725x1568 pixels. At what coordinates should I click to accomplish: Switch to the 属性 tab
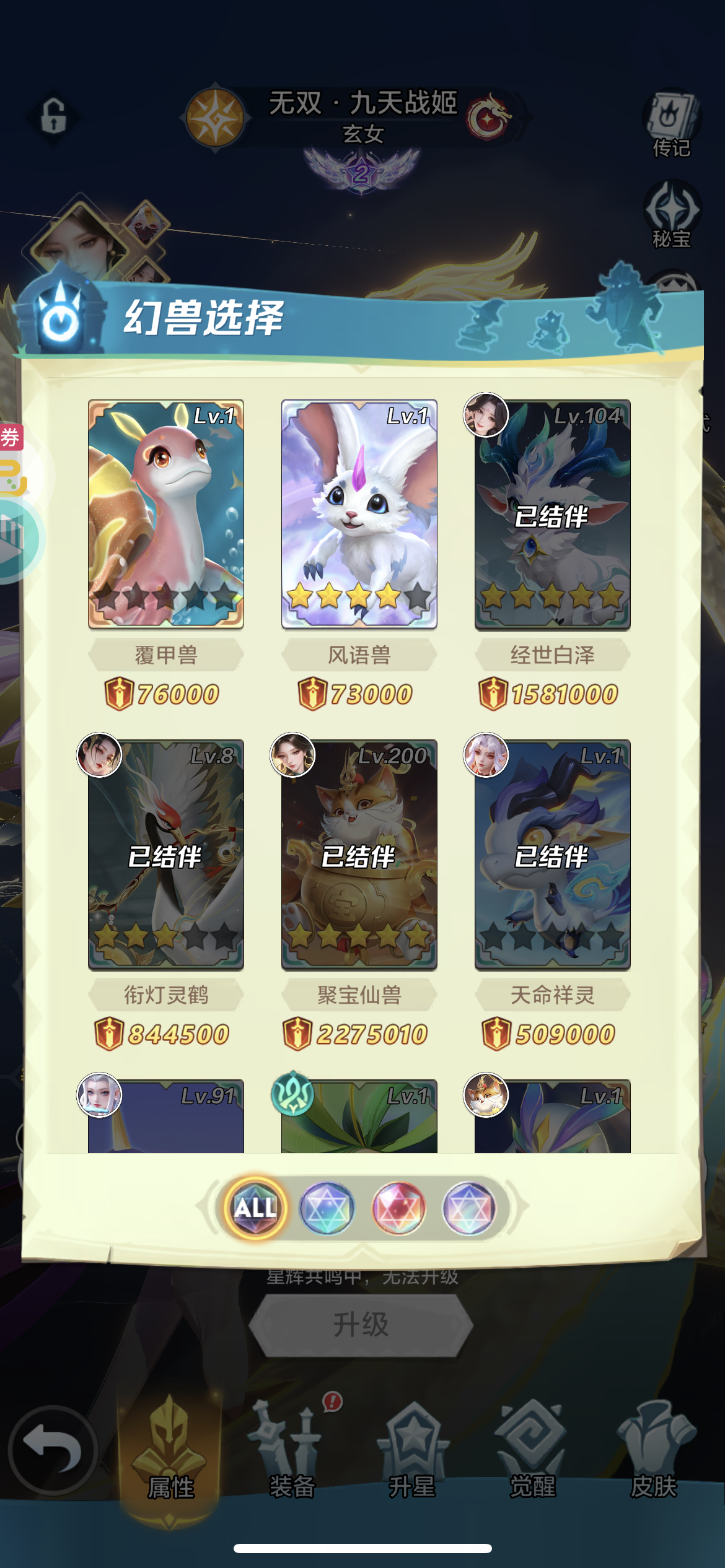170,1455
